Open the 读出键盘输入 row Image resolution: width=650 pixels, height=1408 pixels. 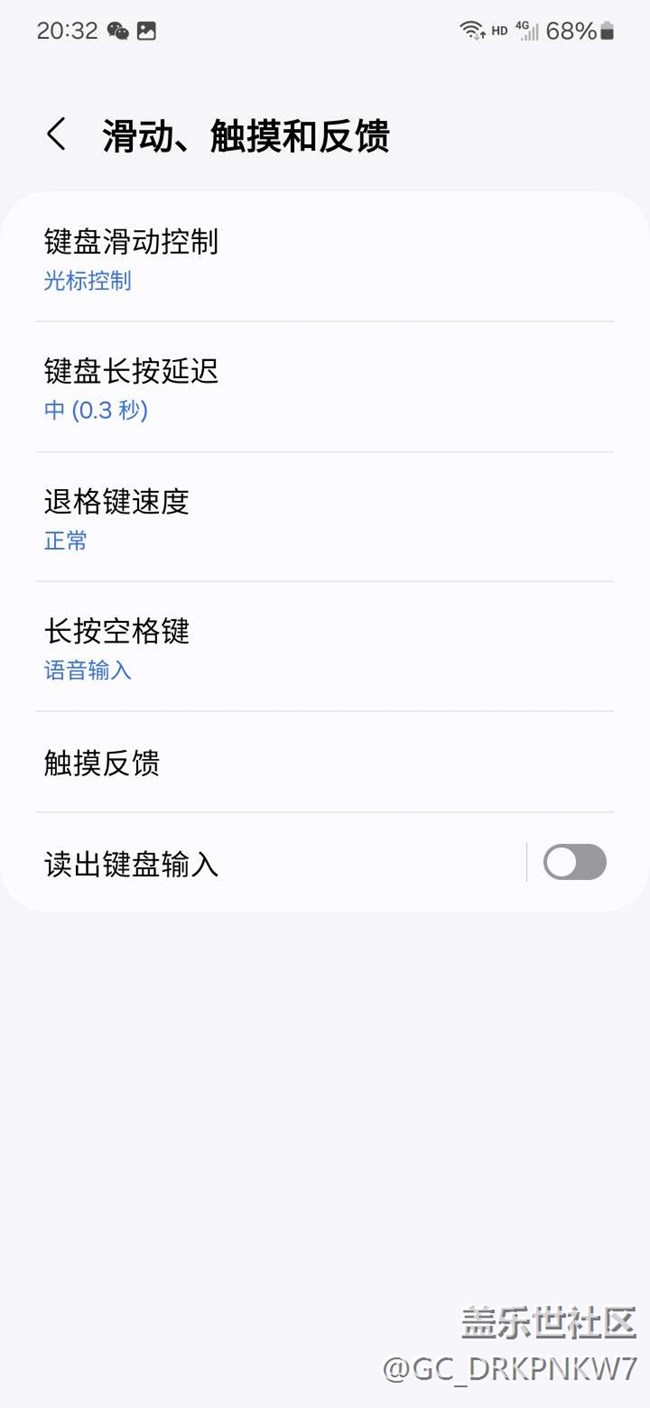[264, 862]
